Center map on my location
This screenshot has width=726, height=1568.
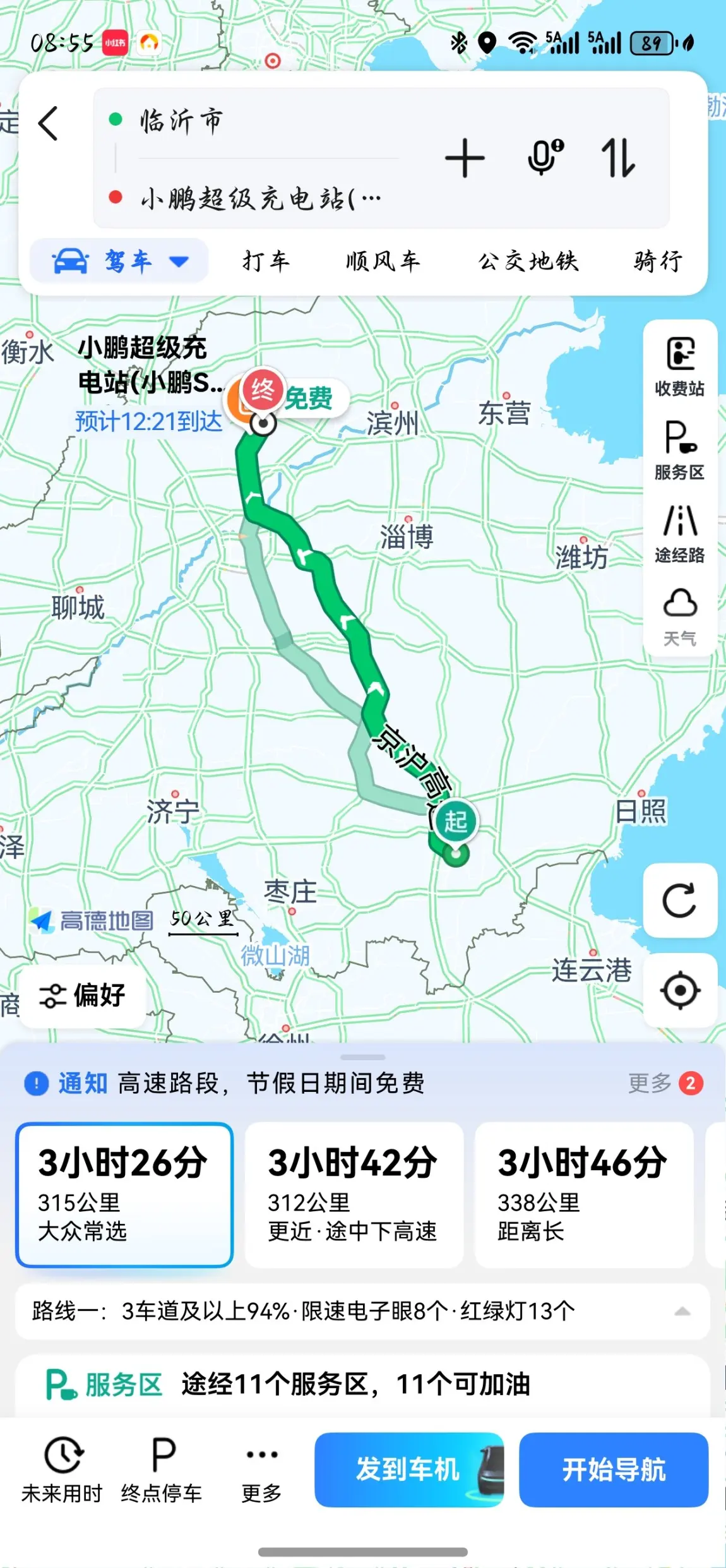(680, 990)
